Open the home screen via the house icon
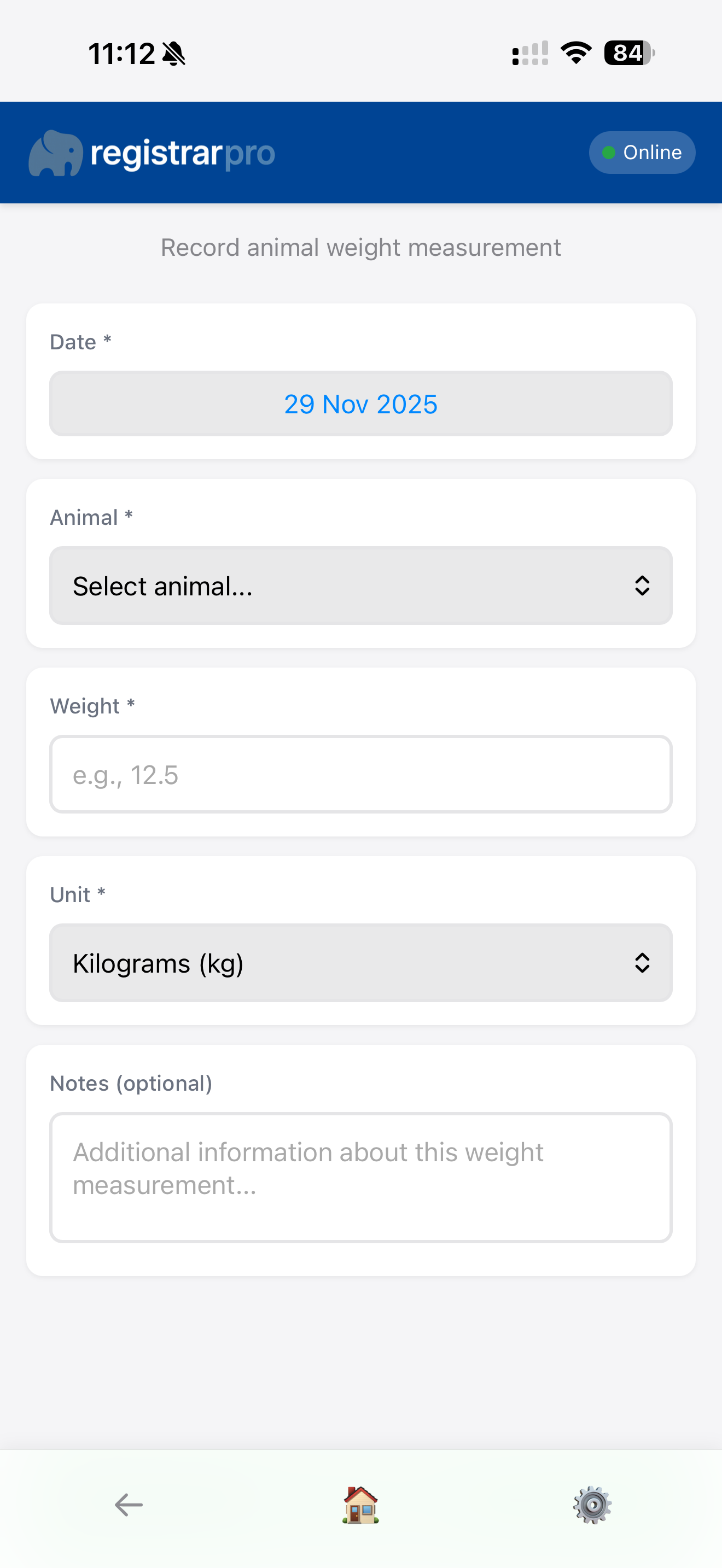Image resolution: width=722 pixels, height=1568 pixels. [360, 1504]
